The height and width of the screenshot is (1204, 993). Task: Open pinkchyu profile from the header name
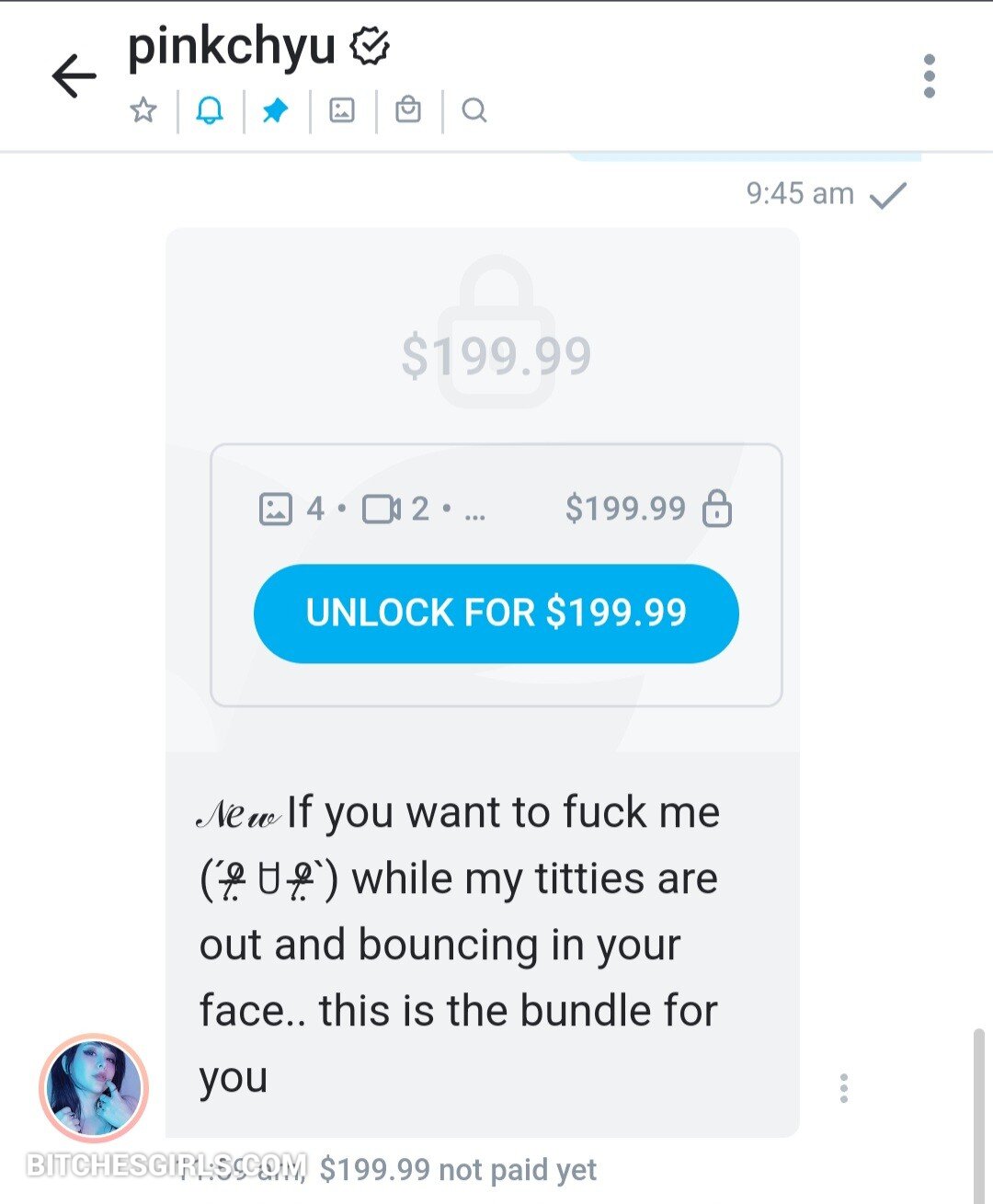(232, 46)
